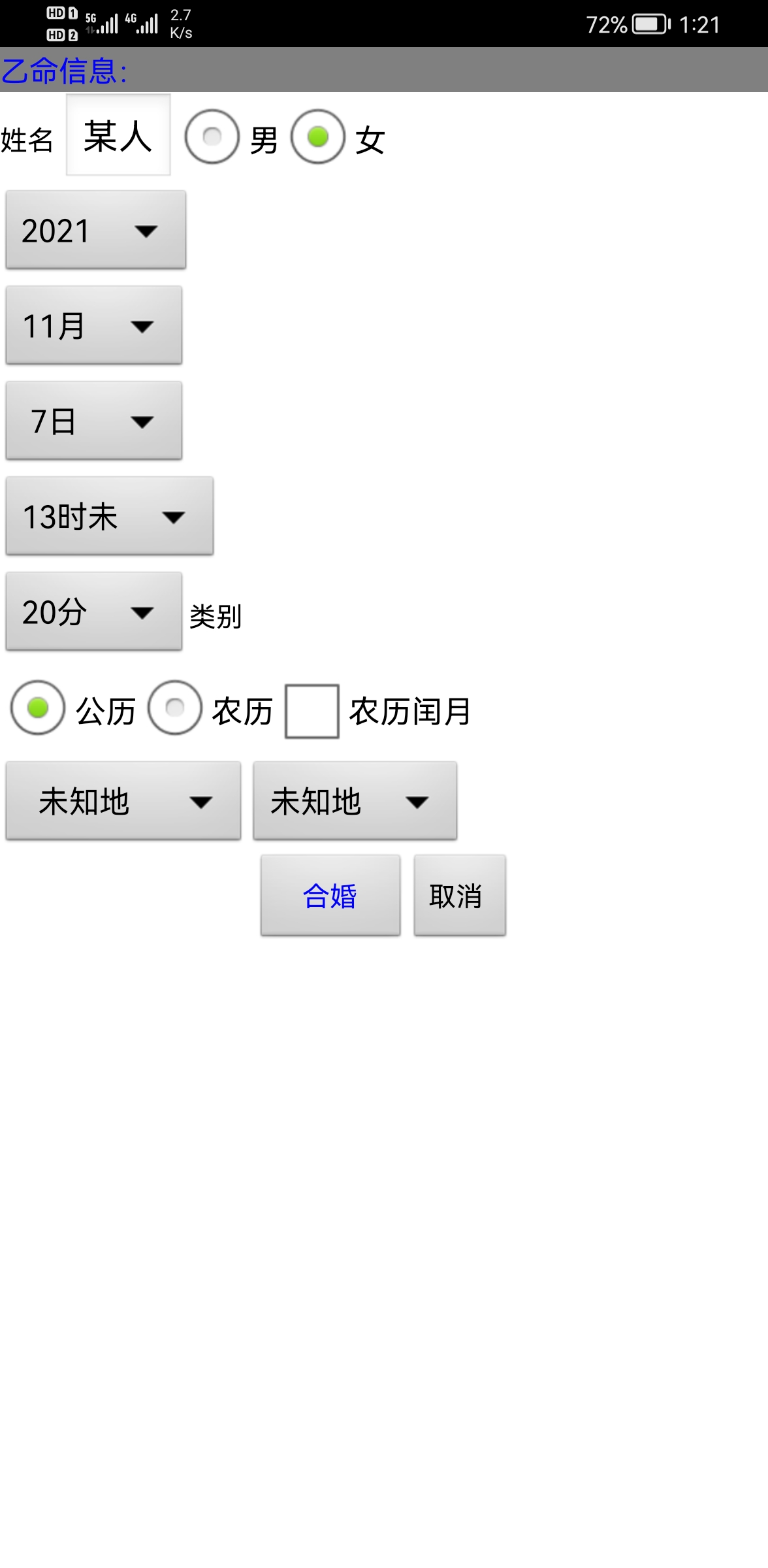Open the 2021 year dropdown

click(x=96, y=230)
